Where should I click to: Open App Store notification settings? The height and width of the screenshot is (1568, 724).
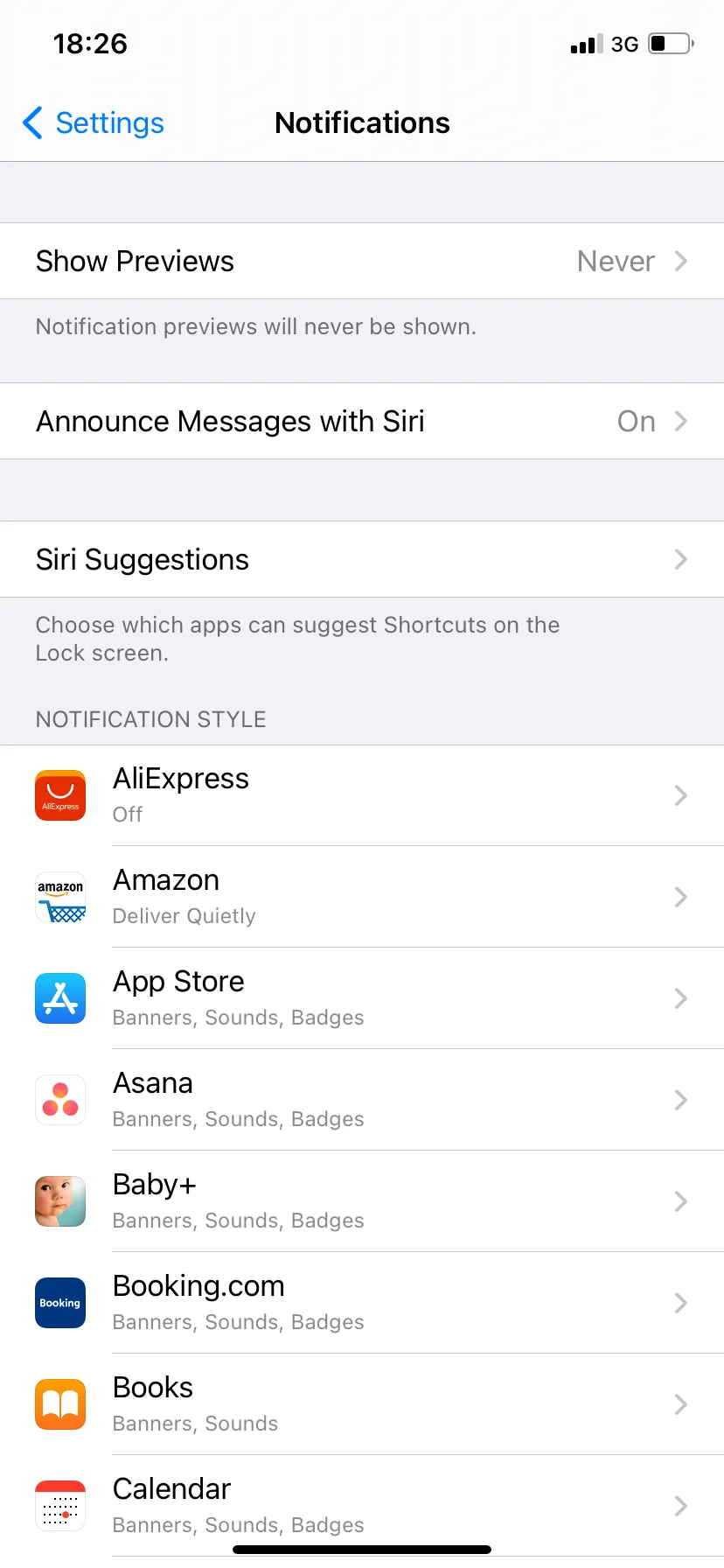tap(362, 998)
